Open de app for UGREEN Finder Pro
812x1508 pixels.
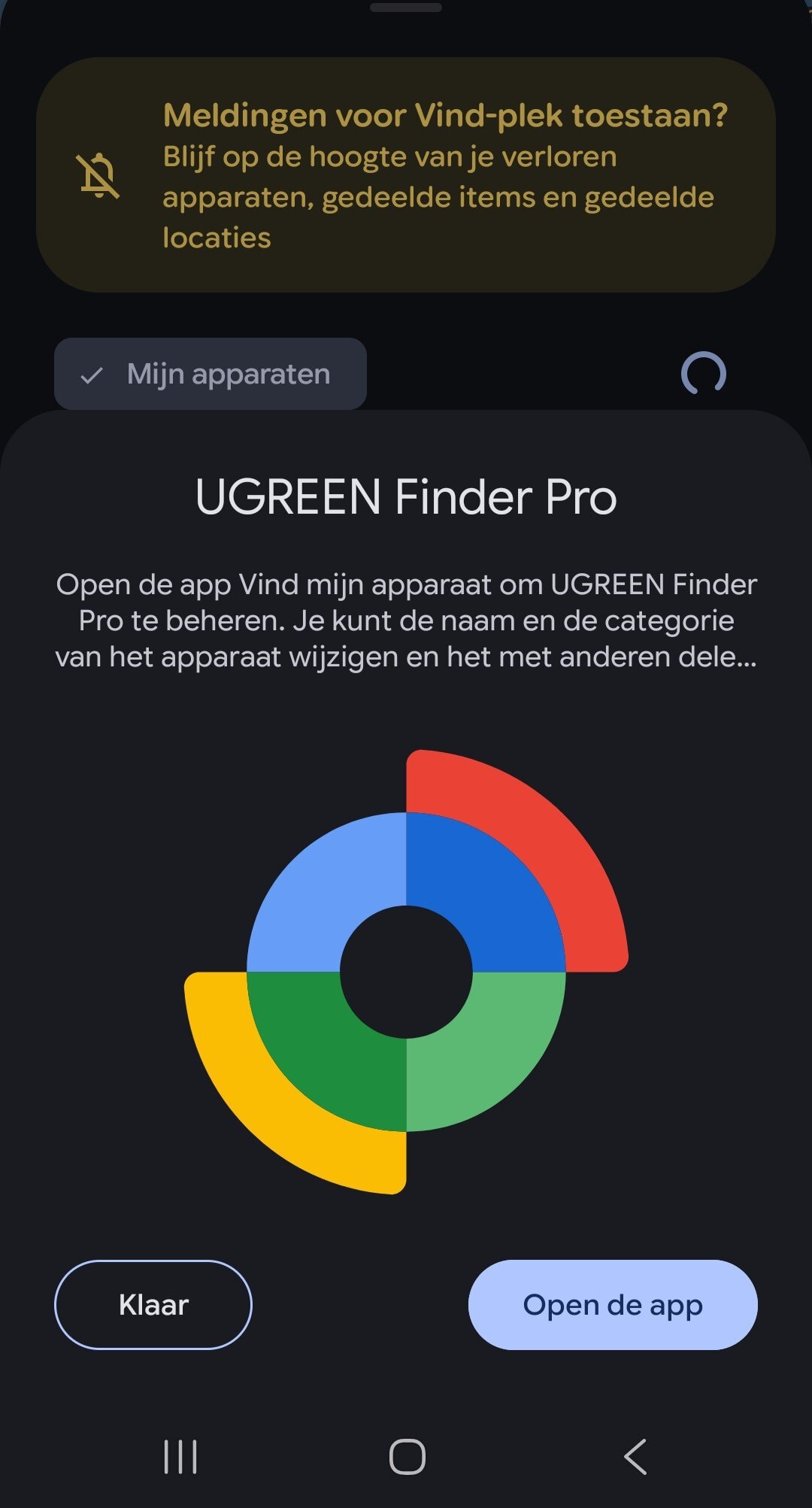(612, 1305)
